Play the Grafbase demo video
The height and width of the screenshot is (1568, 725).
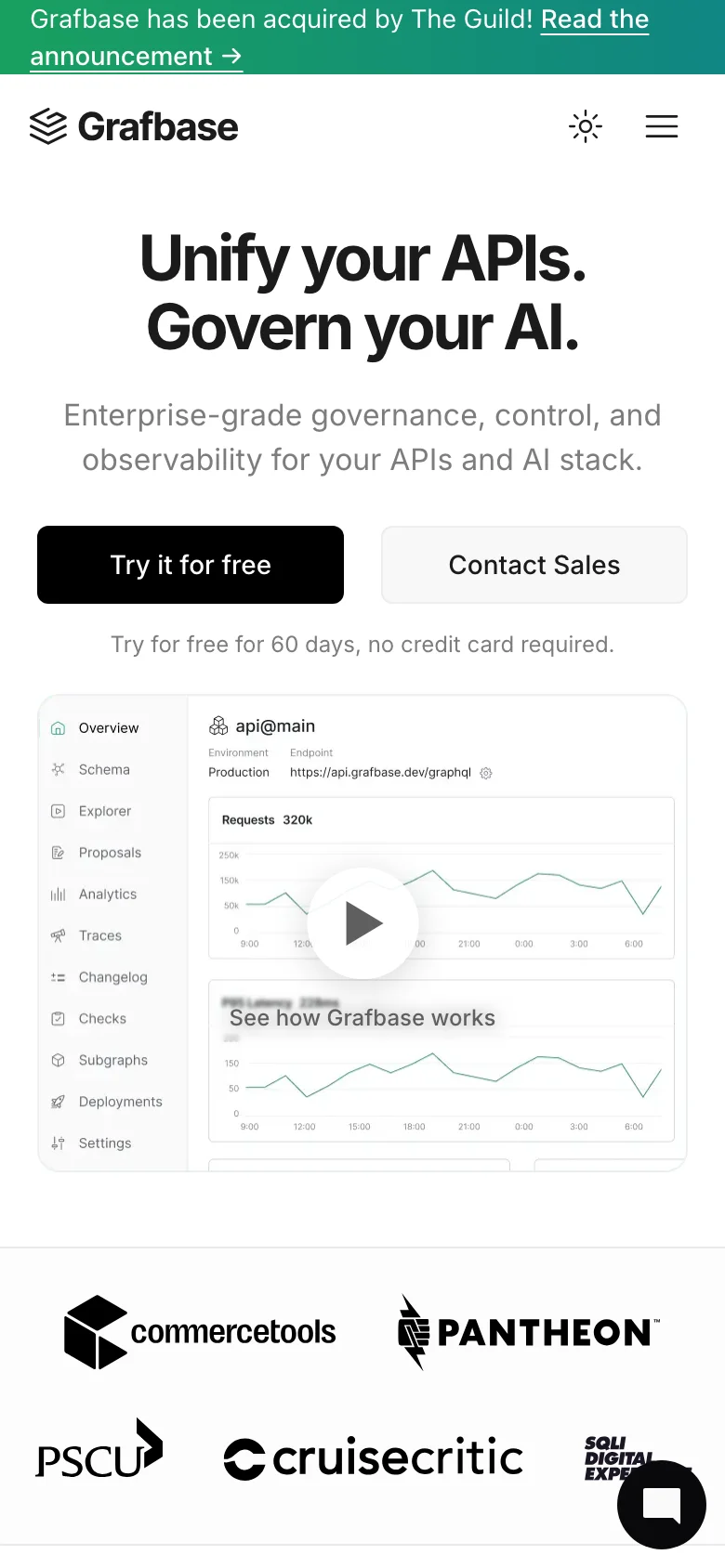tap(362, 922)
